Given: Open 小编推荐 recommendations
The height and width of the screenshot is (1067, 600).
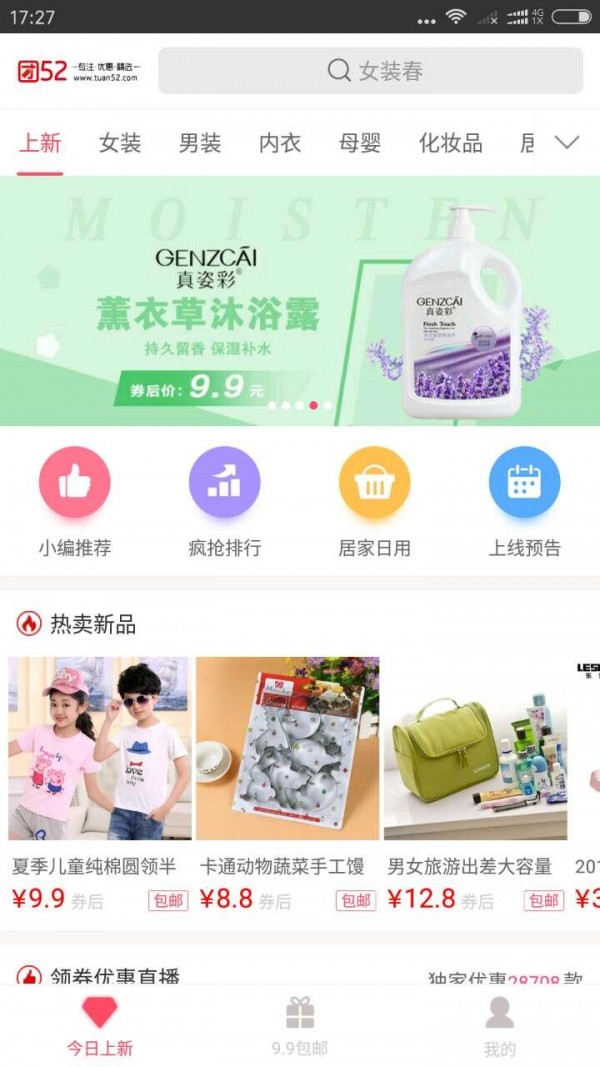Looking at the screenshot, I should pyautogui.click(x=75, y=500).
